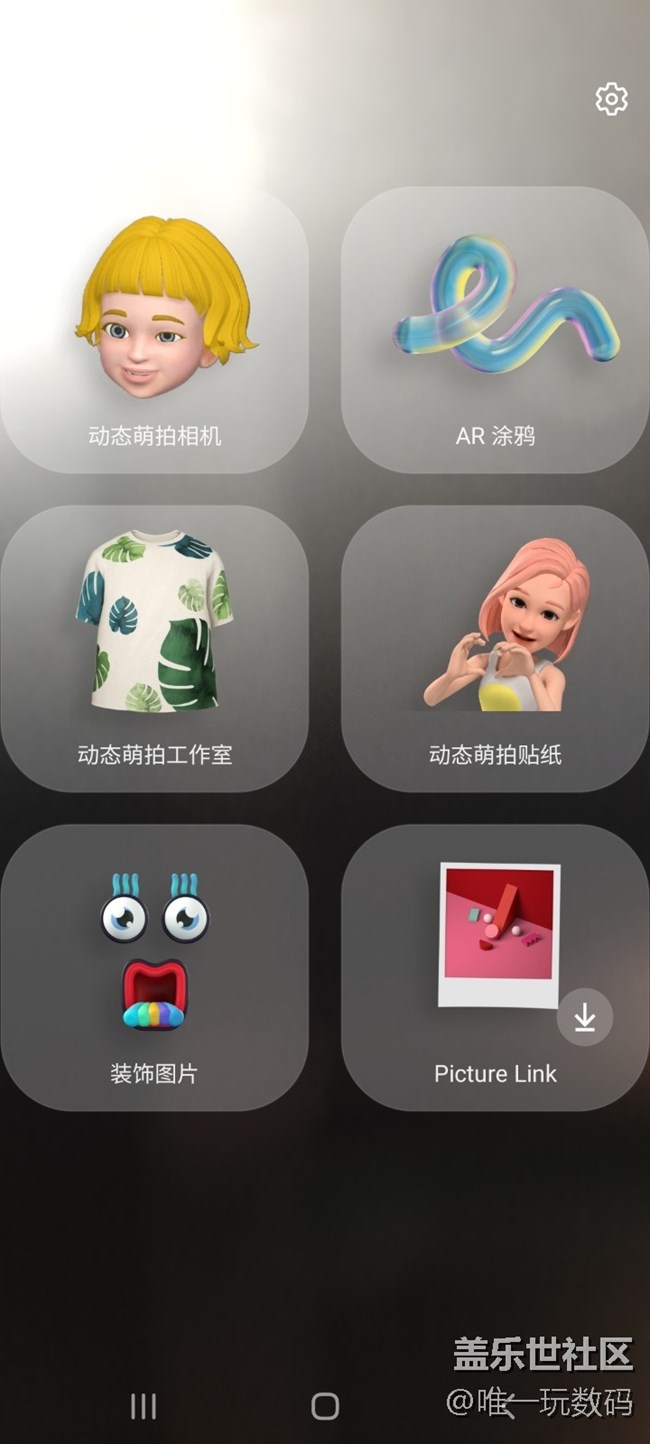
Task: Open the 动态萌拍相机 tile
Action: [x=154, y=330]
